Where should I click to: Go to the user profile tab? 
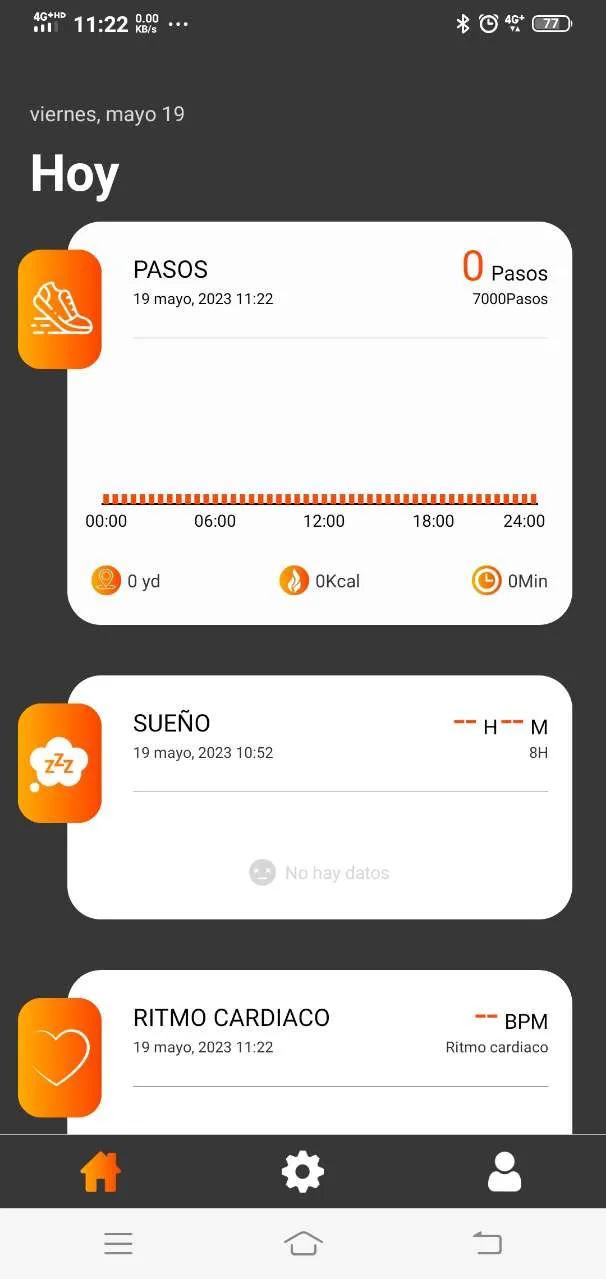click(504, 1171)
